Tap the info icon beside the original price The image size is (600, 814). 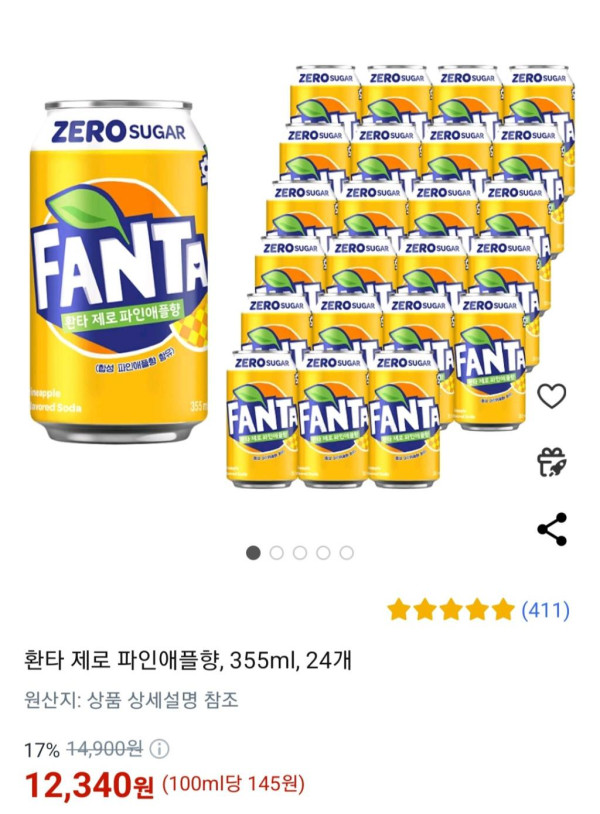coord(159,748)
